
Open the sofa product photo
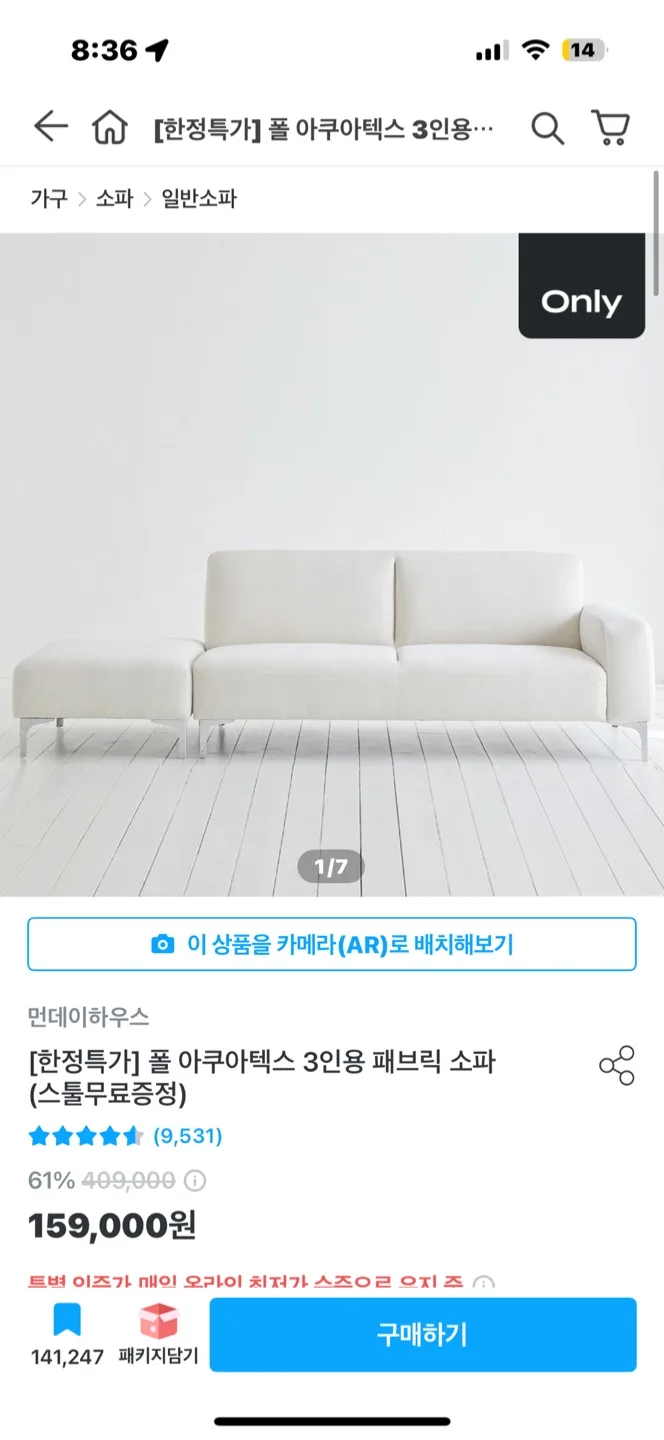[x=332, y=600]
